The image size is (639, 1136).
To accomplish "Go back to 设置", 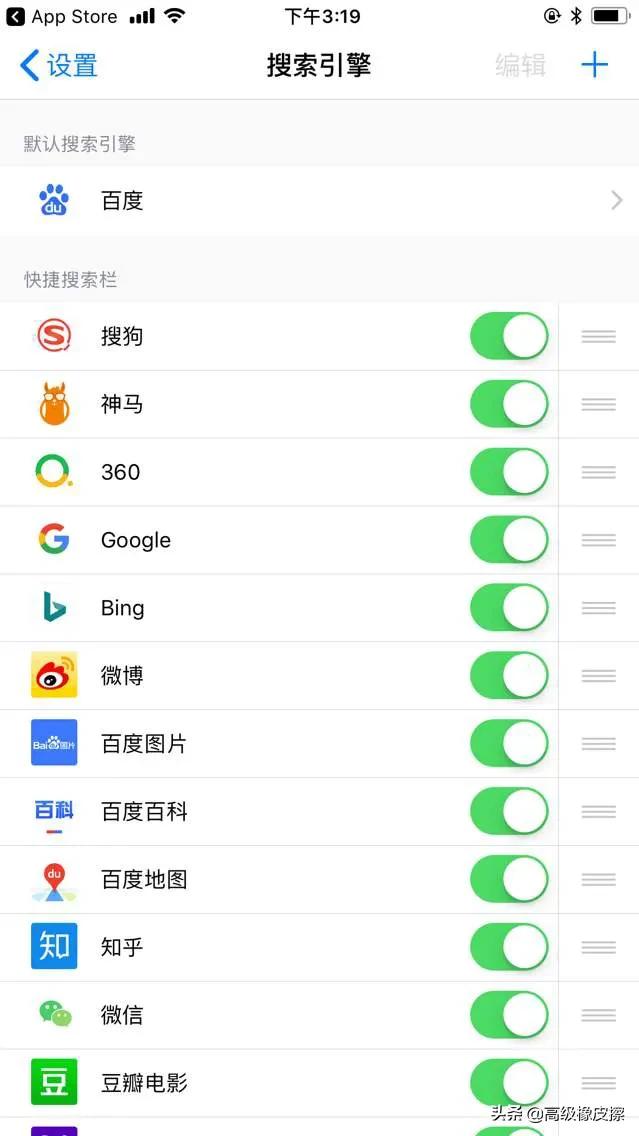I will click(59, 66).
